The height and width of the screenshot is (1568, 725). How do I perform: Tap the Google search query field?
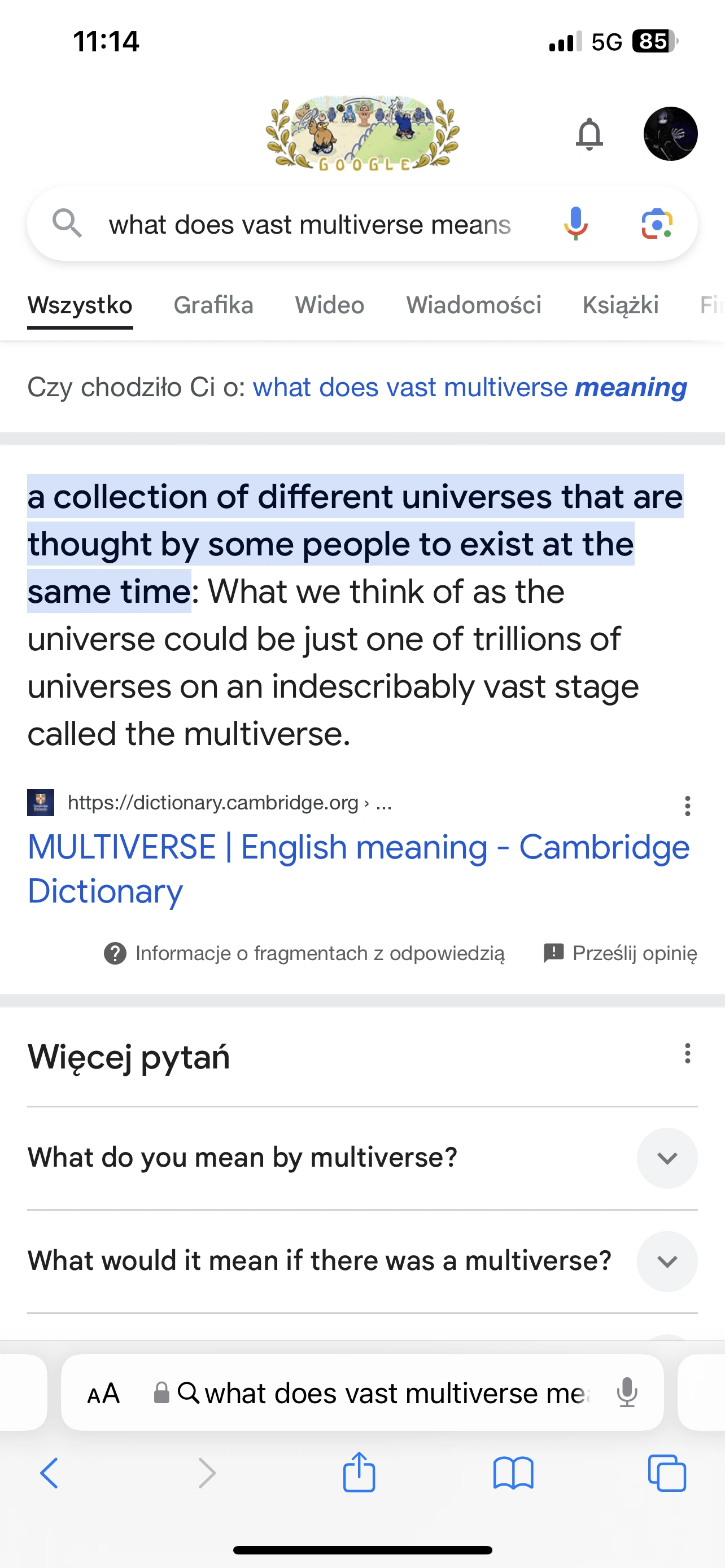click(x=309, y=225)
